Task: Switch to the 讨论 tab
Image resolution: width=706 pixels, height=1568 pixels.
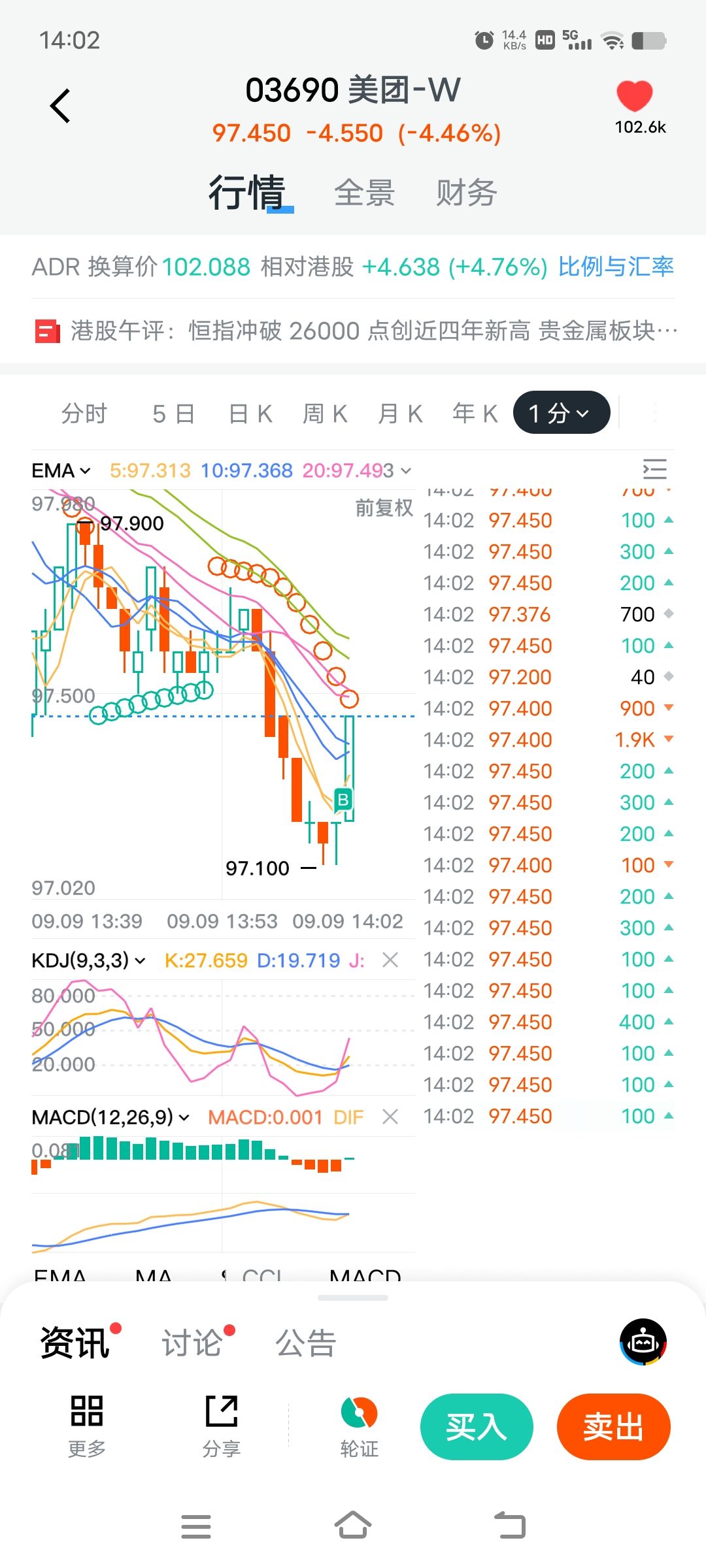Action: point(193,1343)
